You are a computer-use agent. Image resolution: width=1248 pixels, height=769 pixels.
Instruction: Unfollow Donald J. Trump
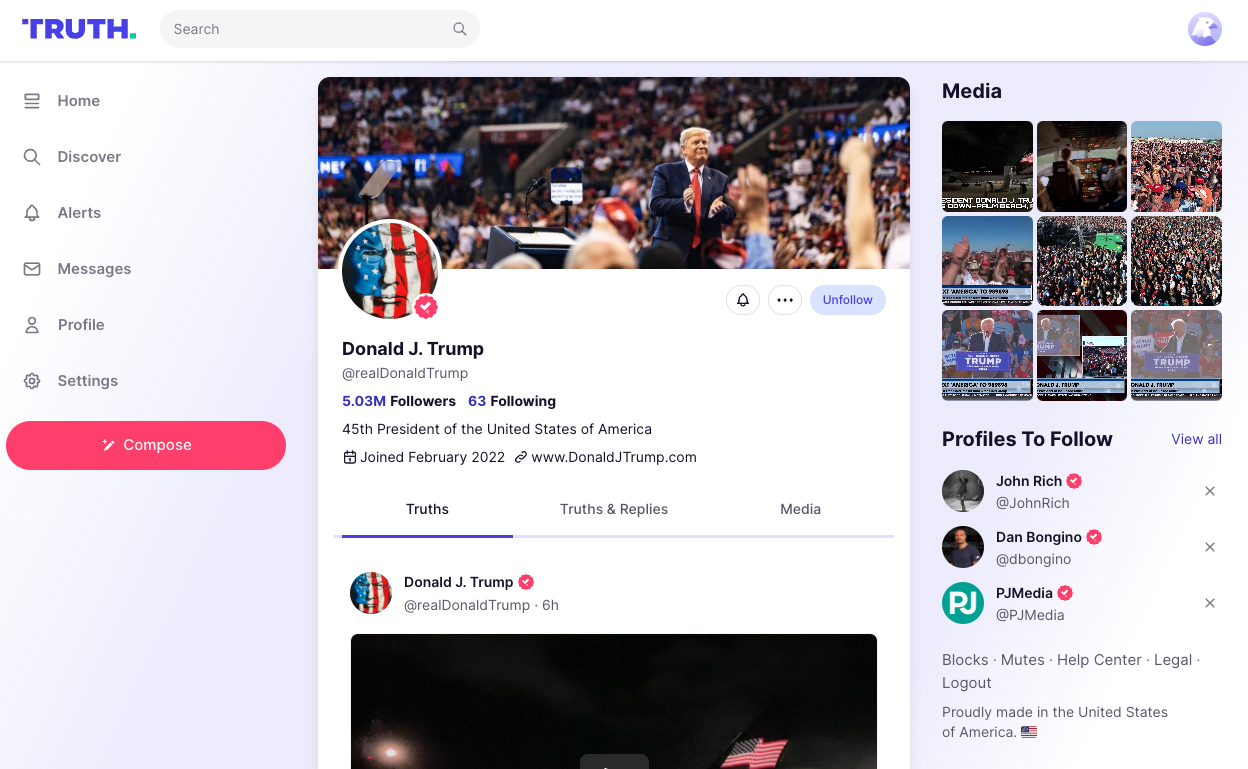click(847, 300)
